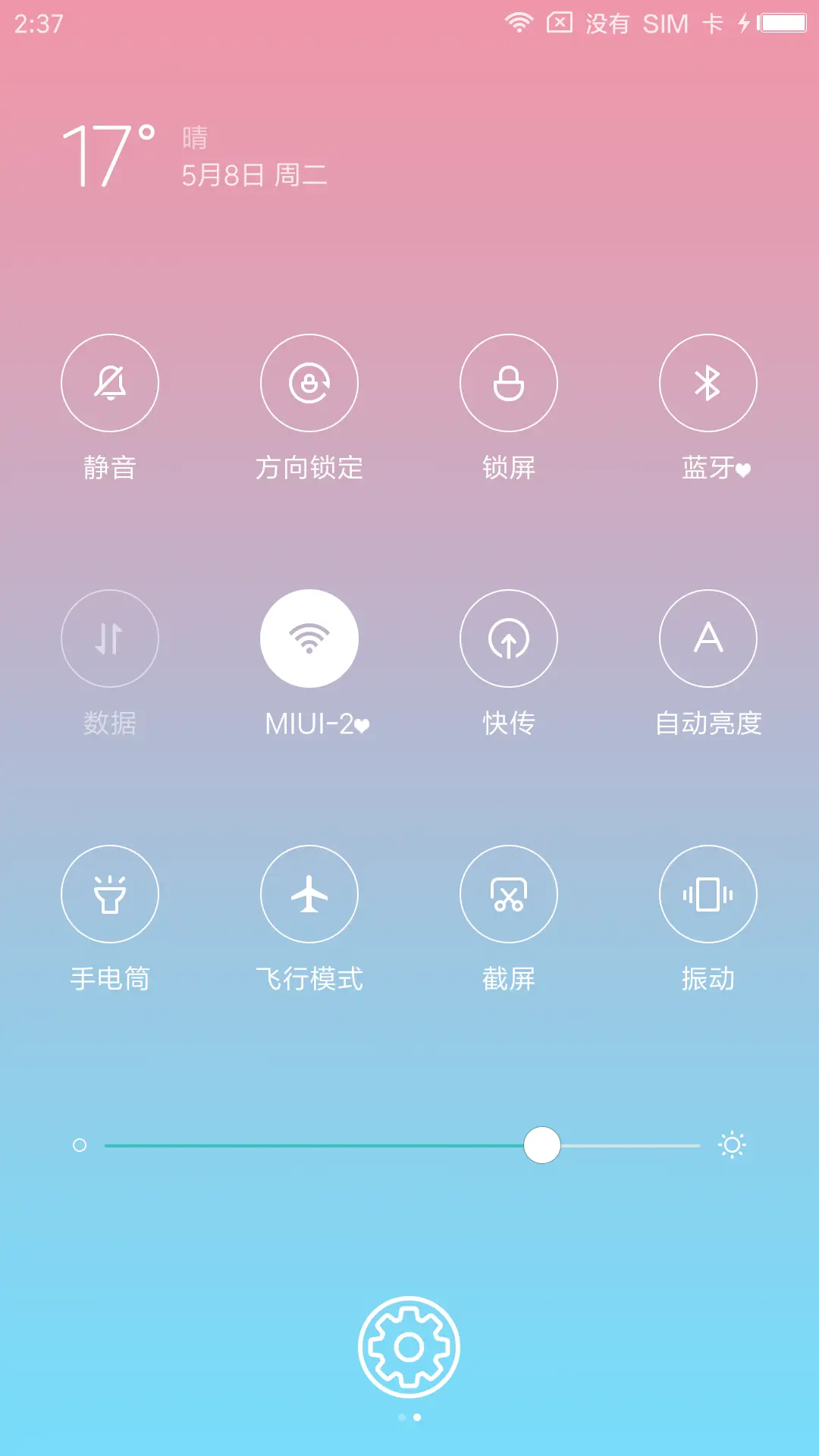This screenshot has height=1456, width=819.
Task: Enable auto brightness (自动亮度)
Action: pos(708,639)
